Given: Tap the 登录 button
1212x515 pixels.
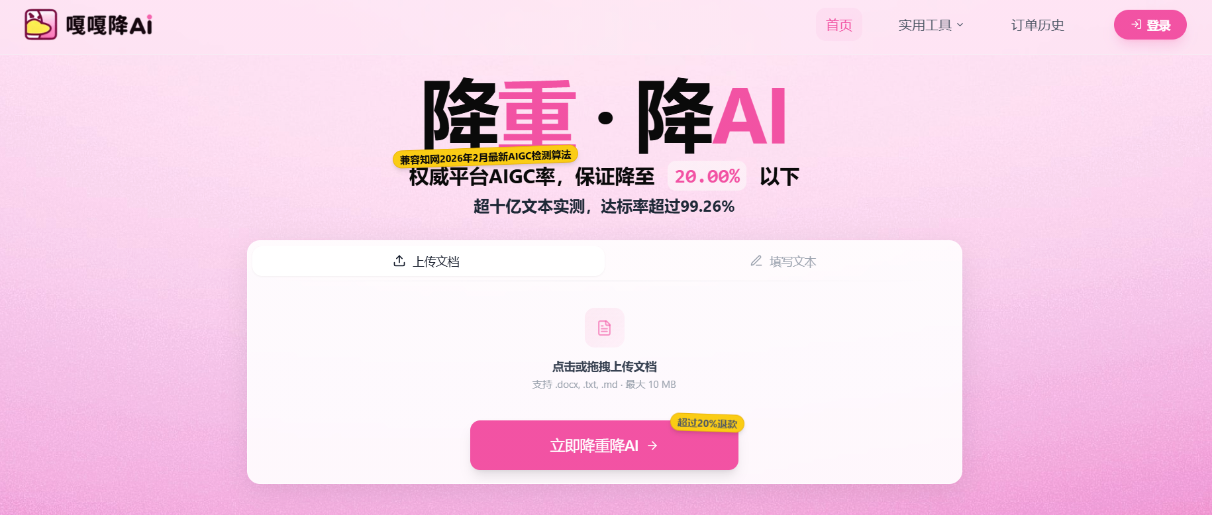Looking at the screenshot, I should [x=1150, y=25].
